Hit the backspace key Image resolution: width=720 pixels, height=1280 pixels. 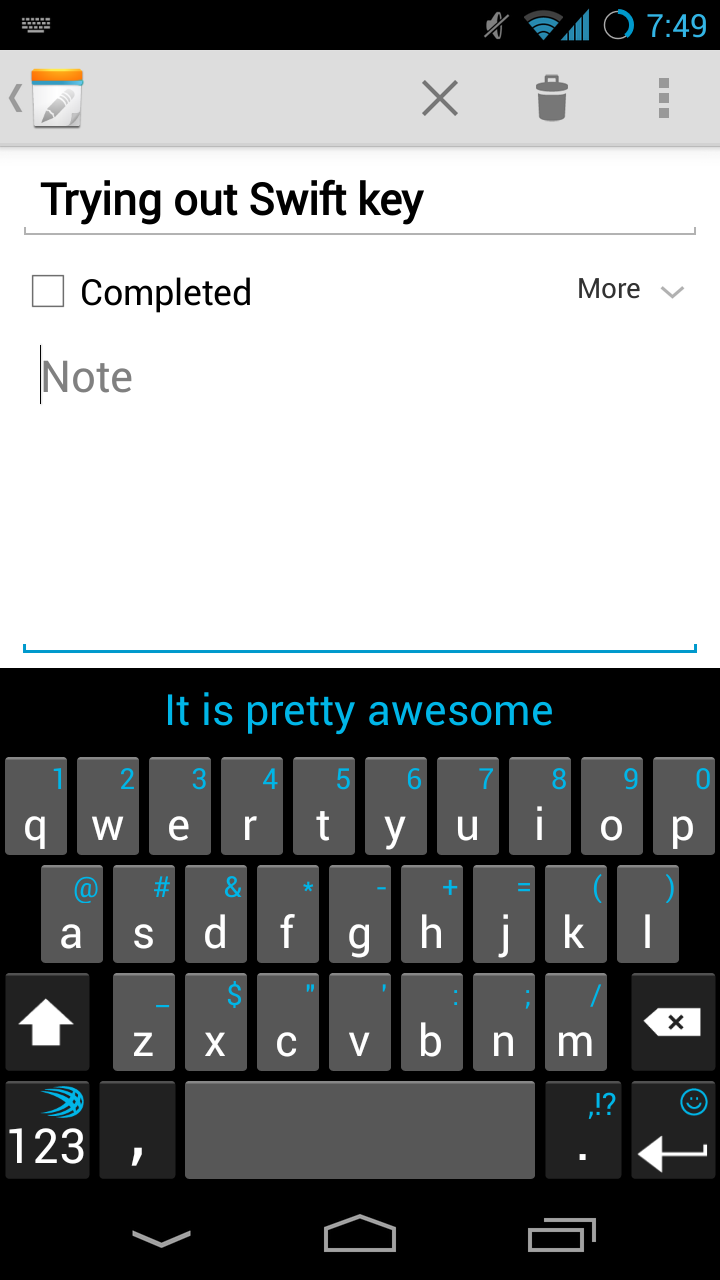(x=673, y=1023)
